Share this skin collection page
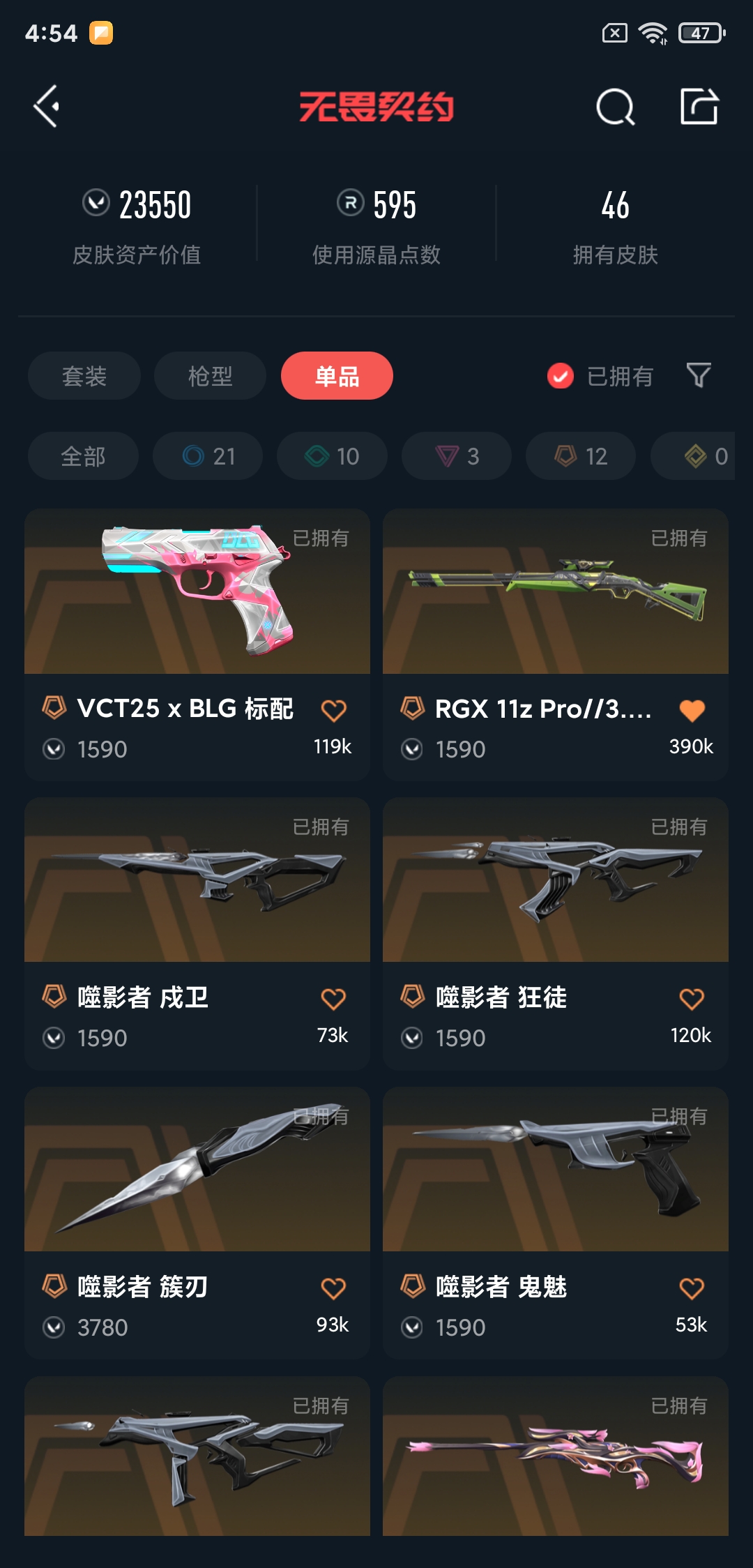753x1568 pixels. (x=699, y=107)
